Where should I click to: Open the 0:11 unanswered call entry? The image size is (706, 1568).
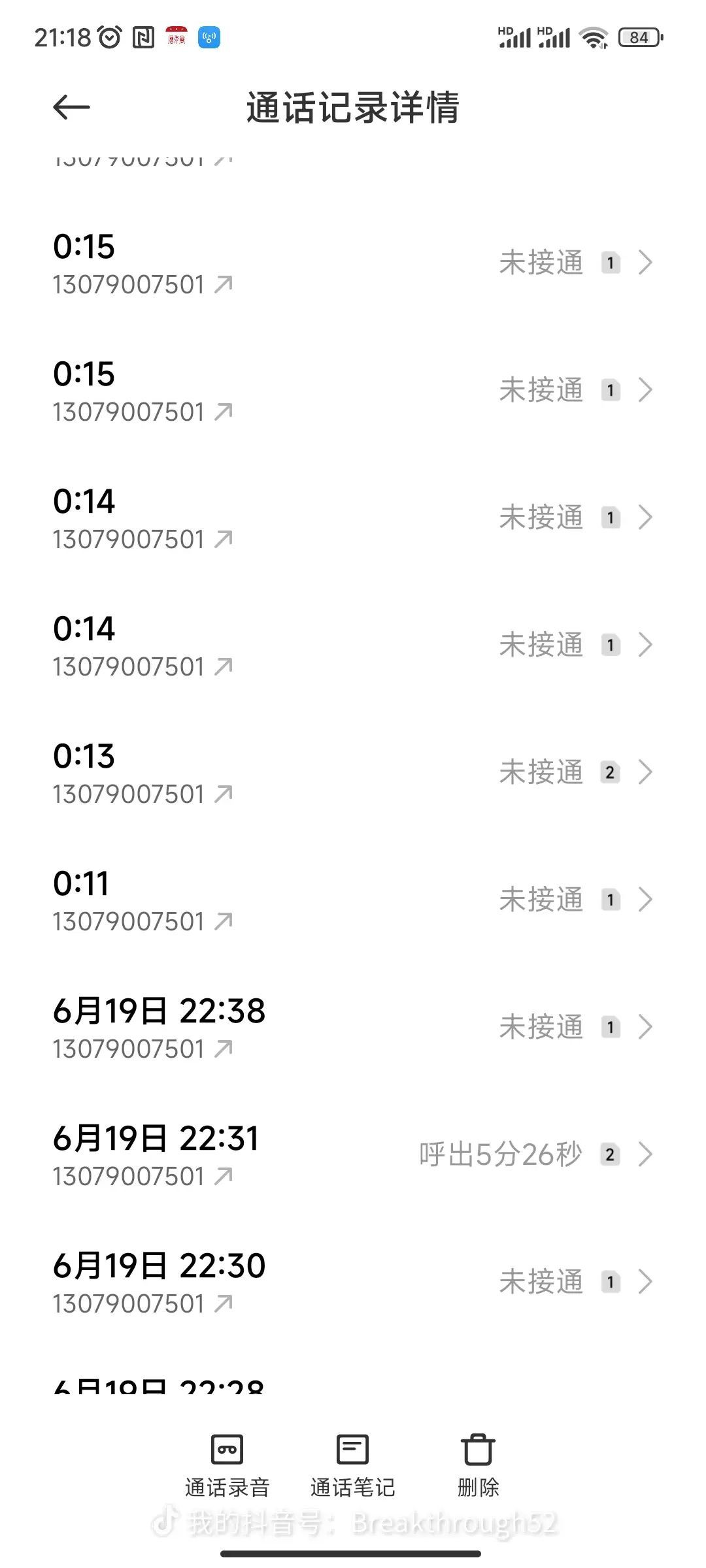tap(353, 900)
